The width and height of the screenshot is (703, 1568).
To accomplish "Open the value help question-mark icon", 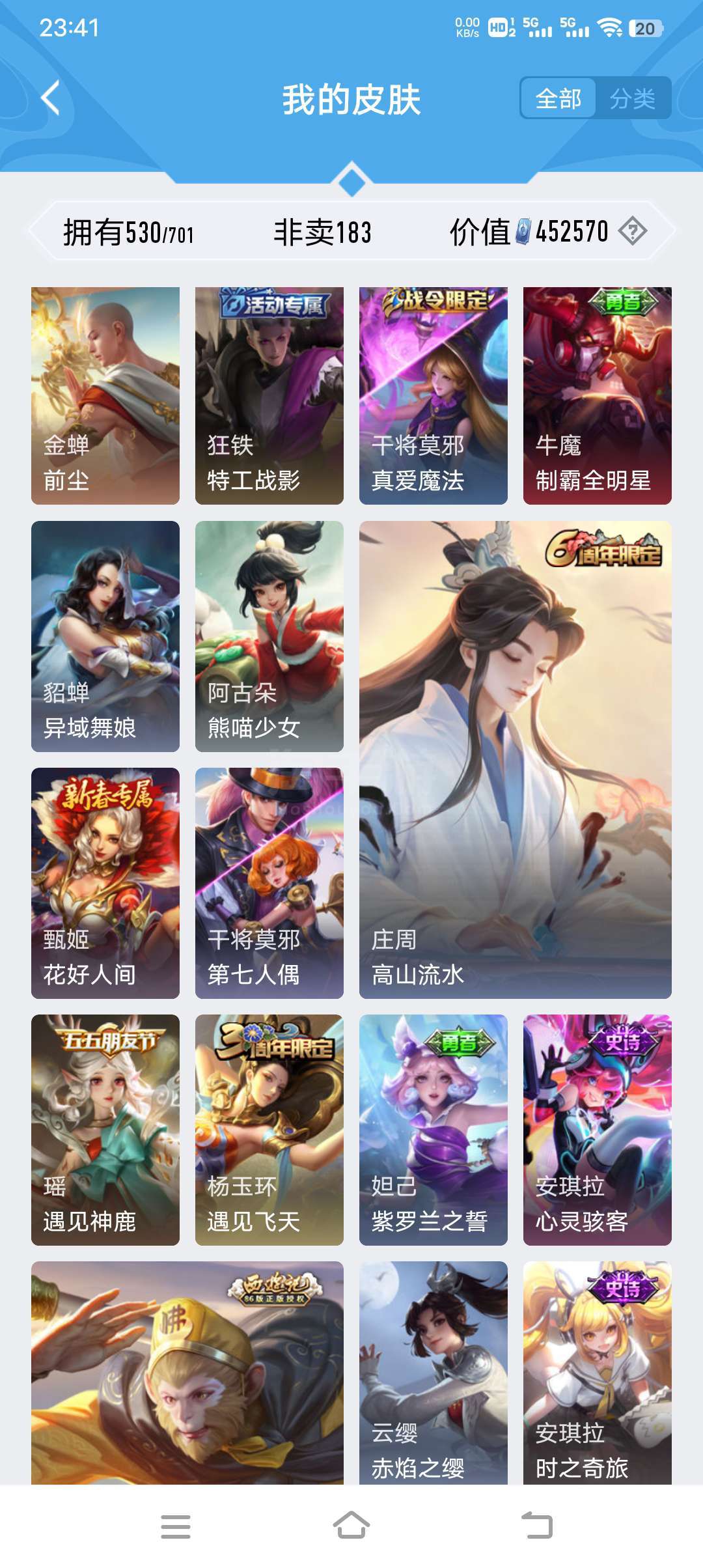I will coord(632,231).
